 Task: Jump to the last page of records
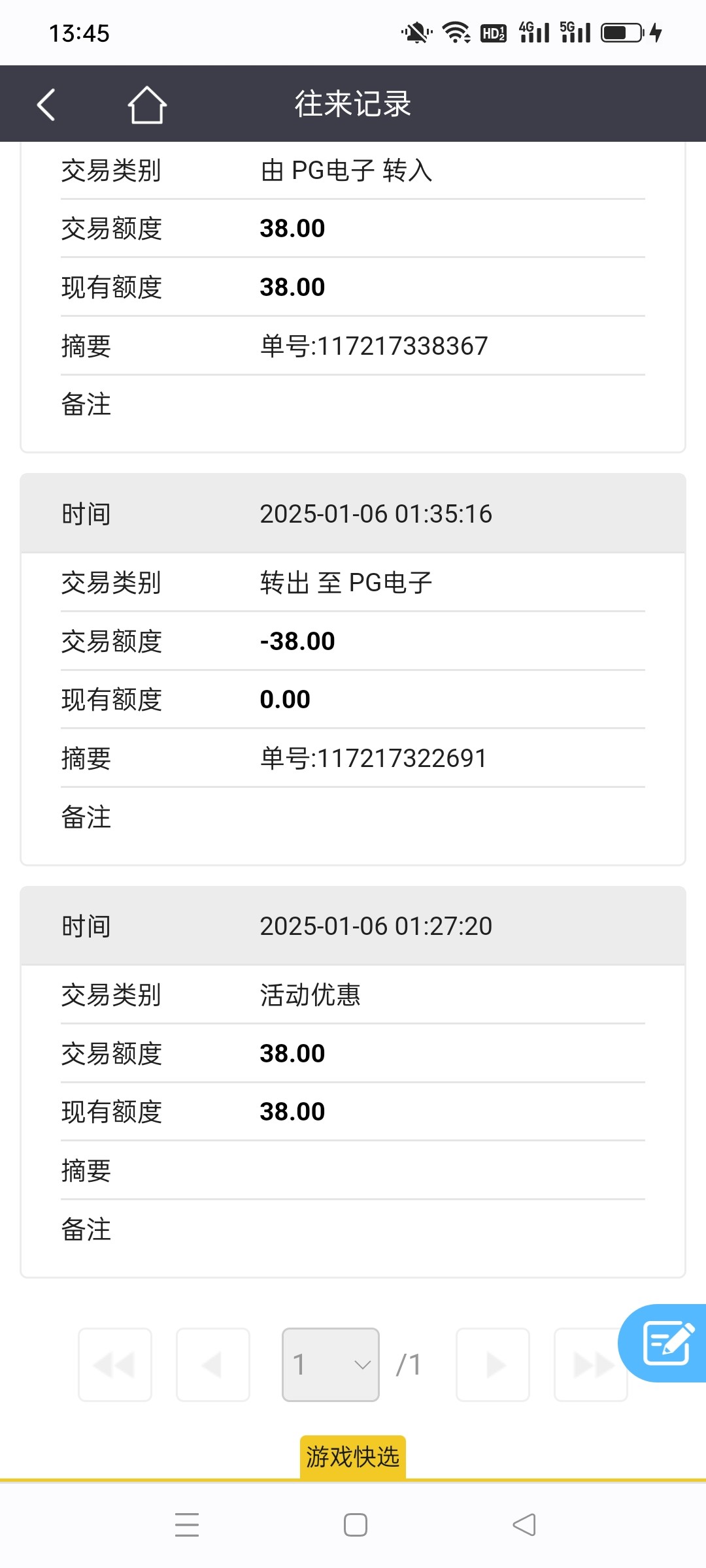pos(591,1365)
